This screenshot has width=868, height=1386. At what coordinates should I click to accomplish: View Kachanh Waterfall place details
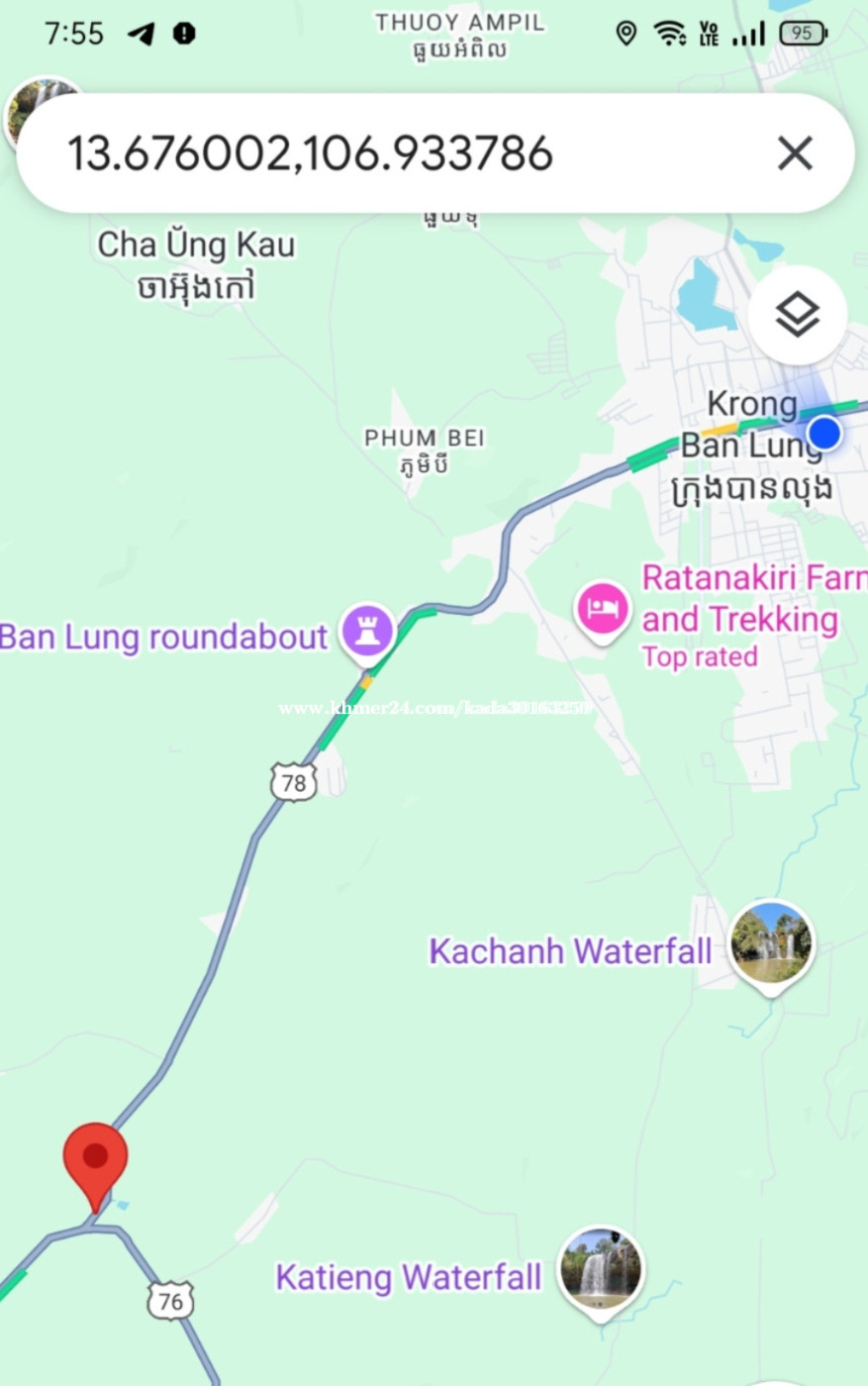[771, 942]
